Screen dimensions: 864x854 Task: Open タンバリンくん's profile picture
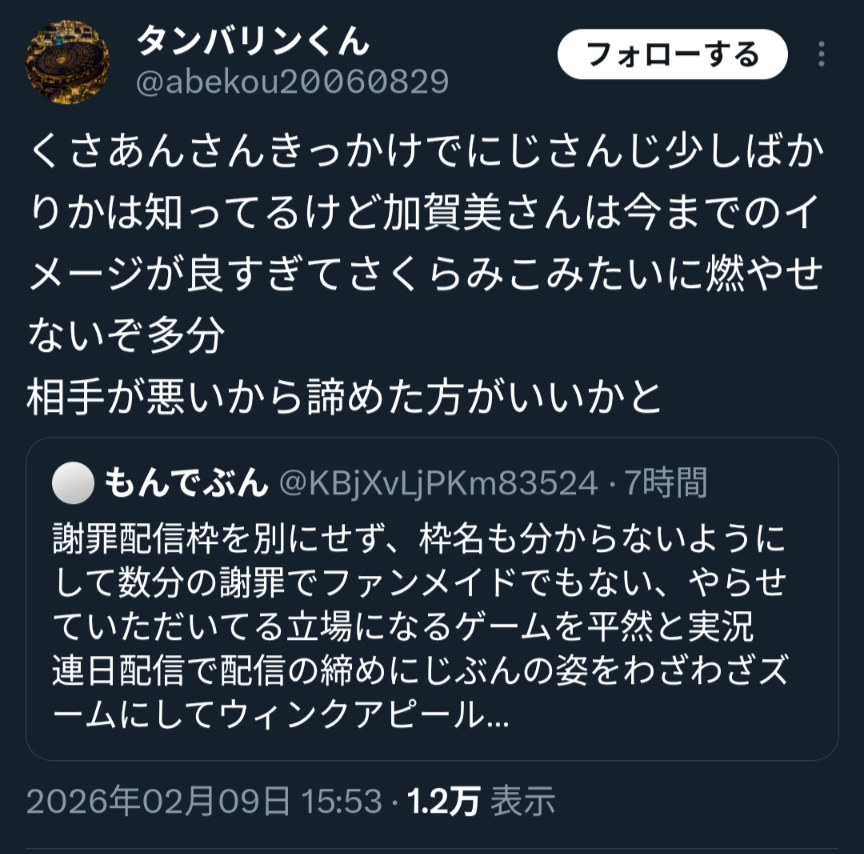68,62
